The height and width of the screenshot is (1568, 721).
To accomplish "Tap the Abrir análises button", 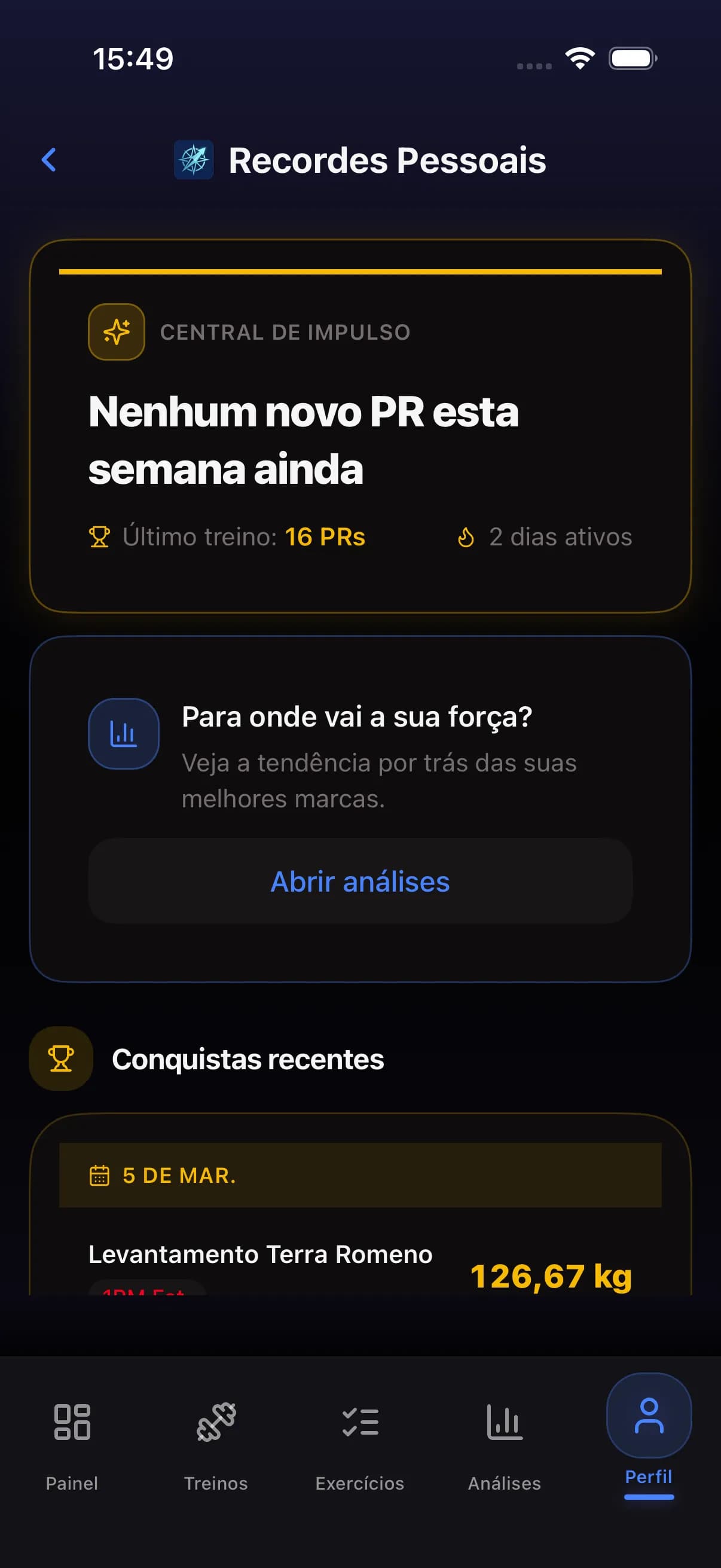I will click(360, 881).
